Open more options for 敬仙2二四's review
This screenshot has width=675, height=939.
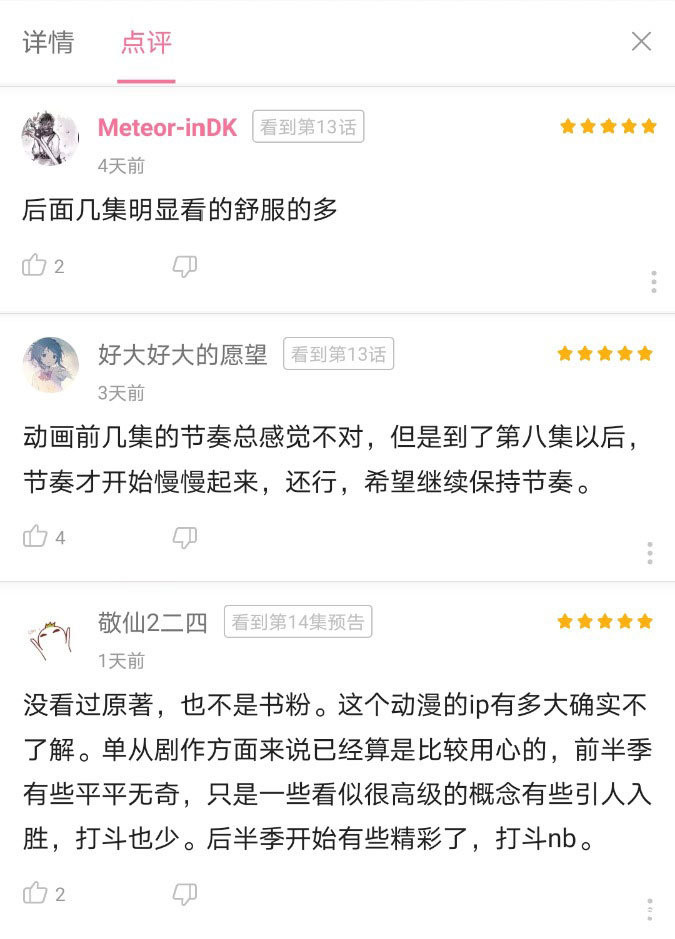click(x=650, y=909)
